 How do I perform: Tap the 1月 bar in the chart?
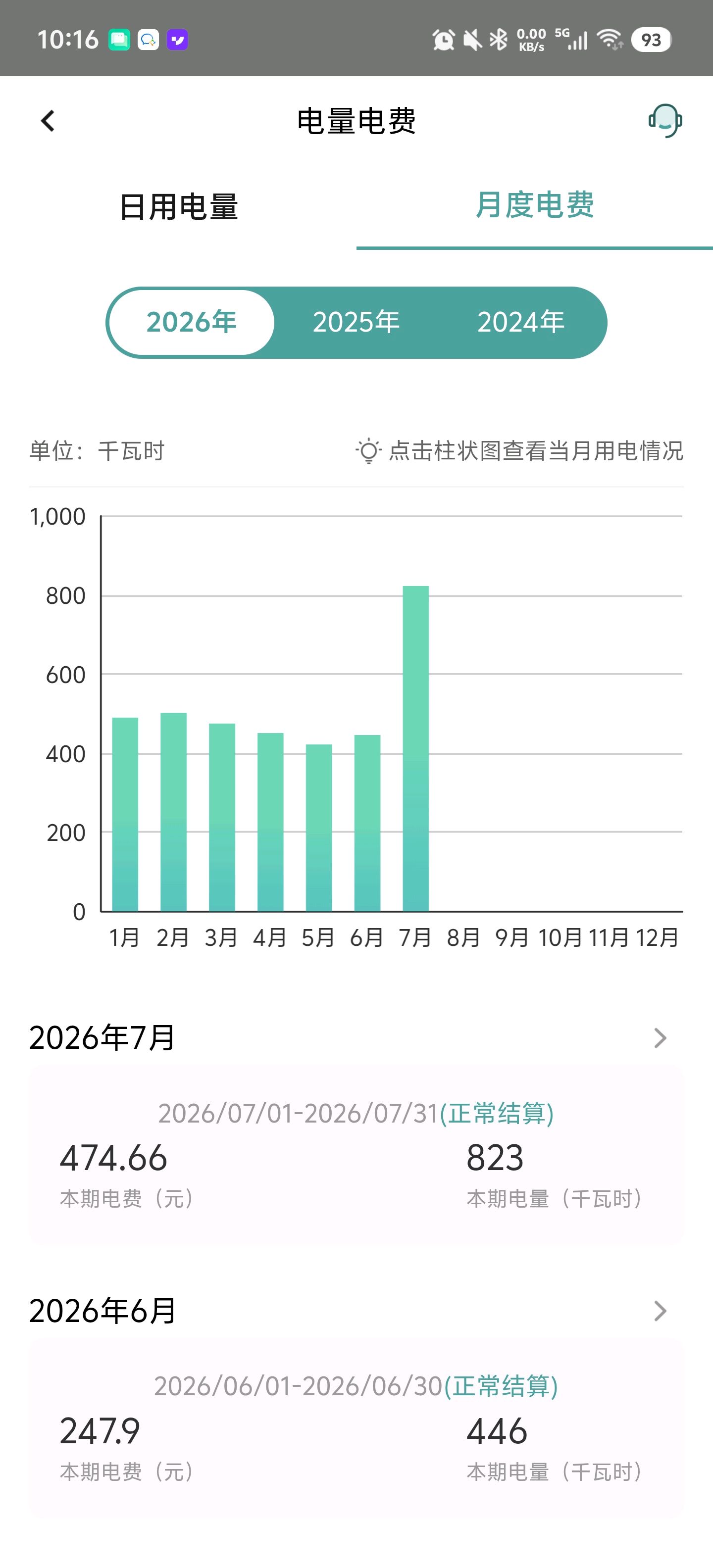coord(125,814)
